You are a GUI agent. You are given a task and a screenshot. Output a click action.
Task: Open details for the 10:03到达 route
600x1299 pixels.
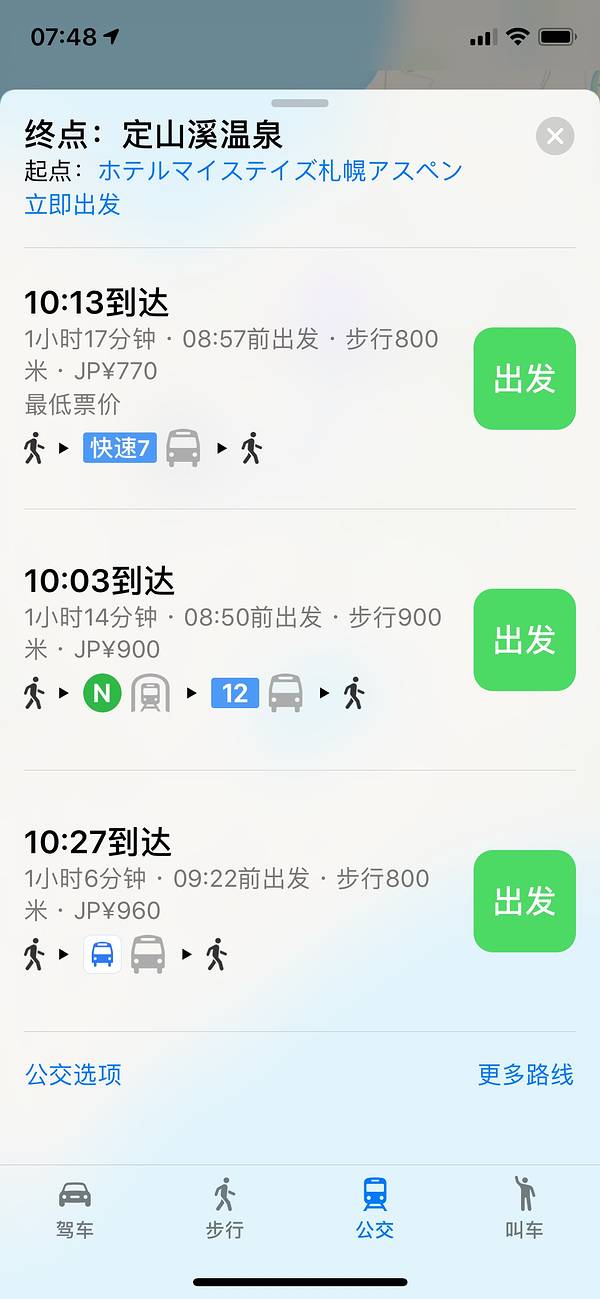click(x=230, y=635)
